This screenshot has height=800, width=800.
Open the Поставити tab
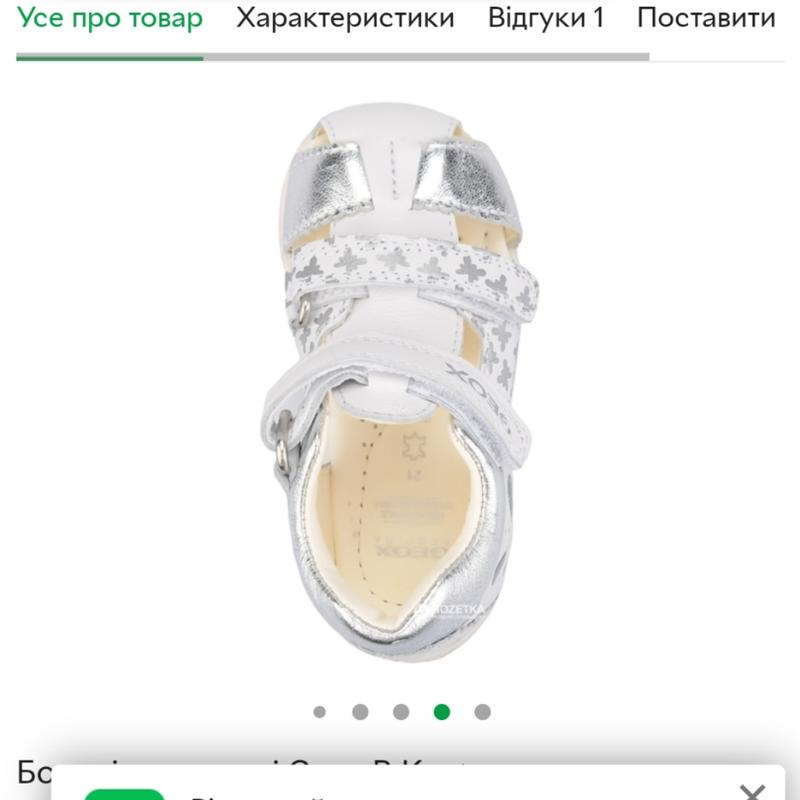(706, 18)
